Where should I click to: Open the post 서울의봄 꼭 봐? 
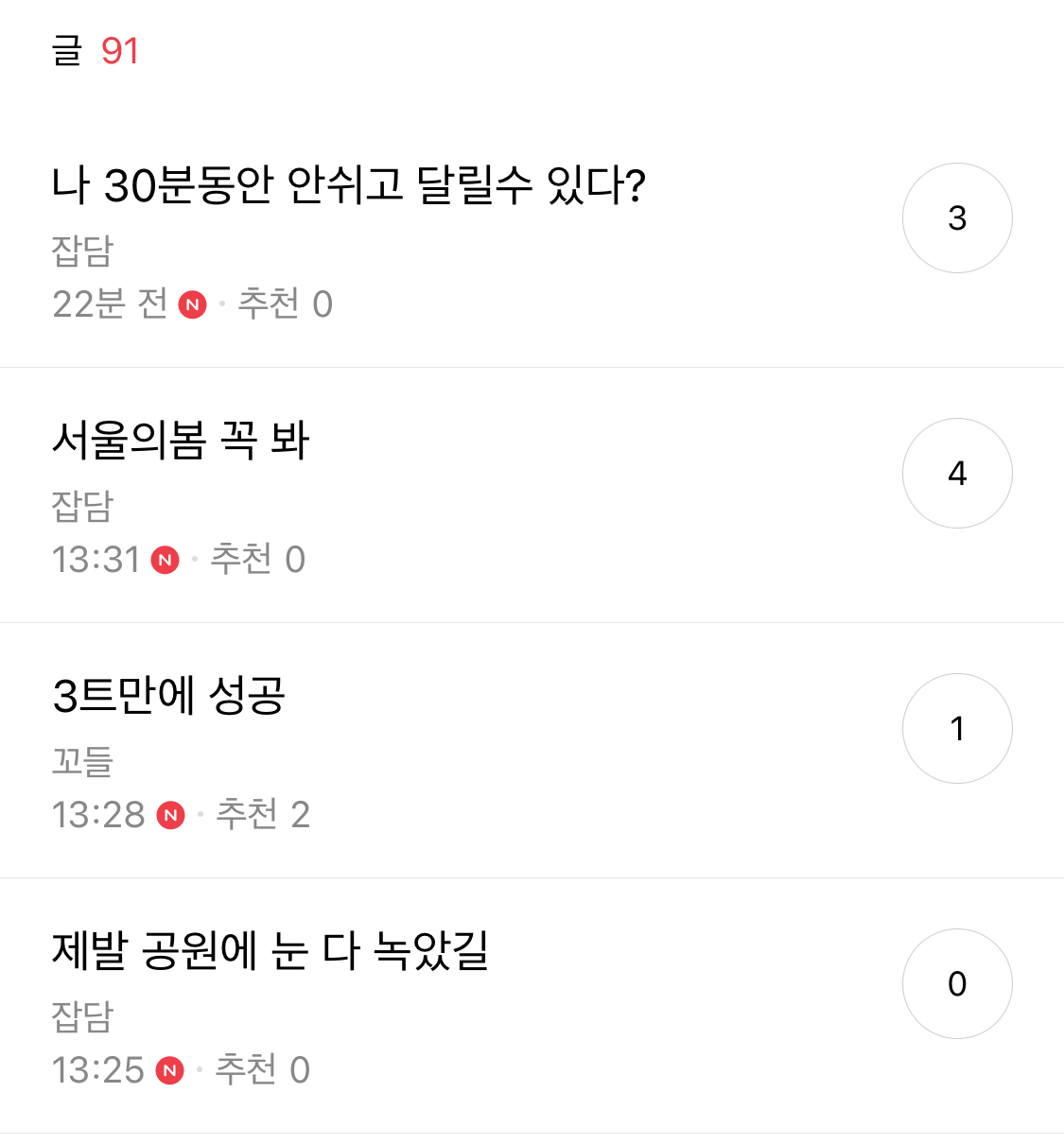tap(183, 441)
